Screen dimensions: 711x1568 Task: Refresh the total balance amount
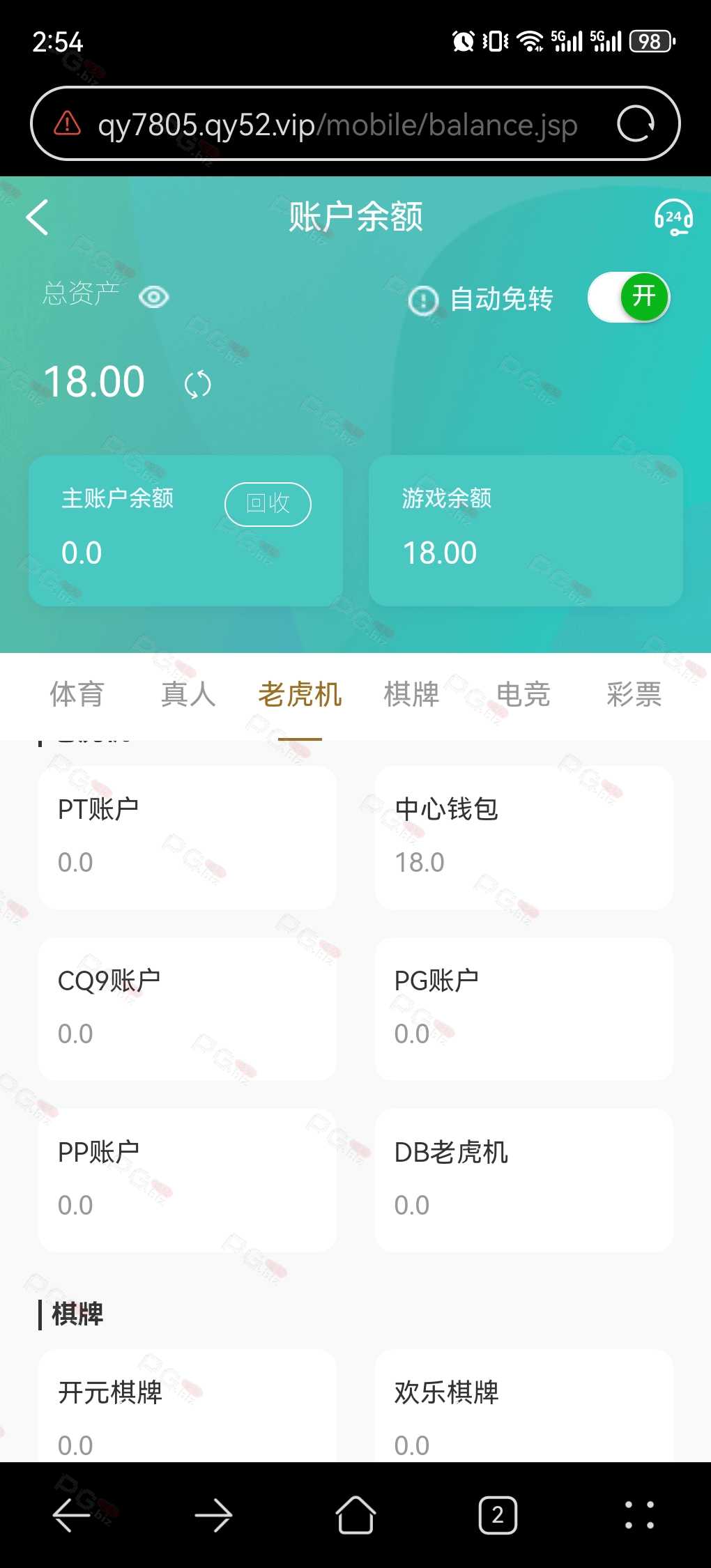pos(198,385)
